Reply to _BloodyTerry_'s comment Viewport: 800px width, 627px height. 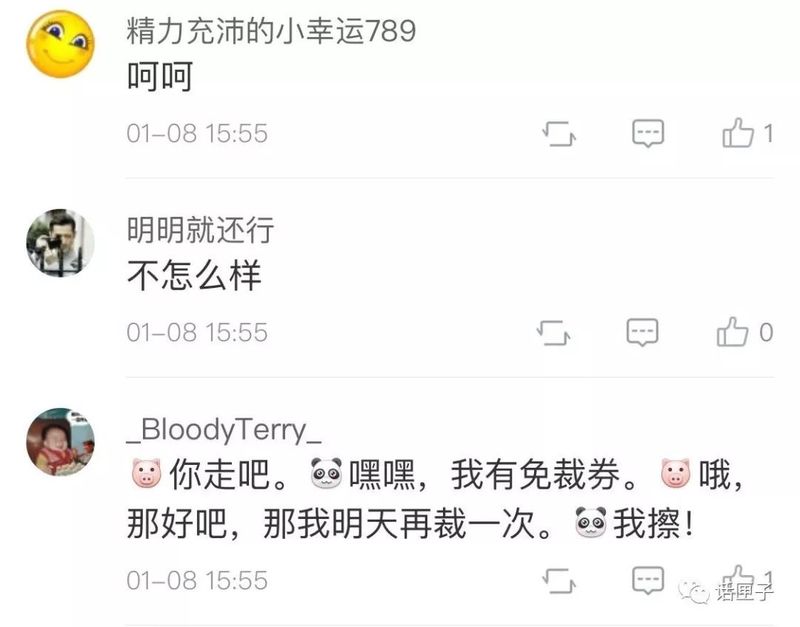pos(648,579)
